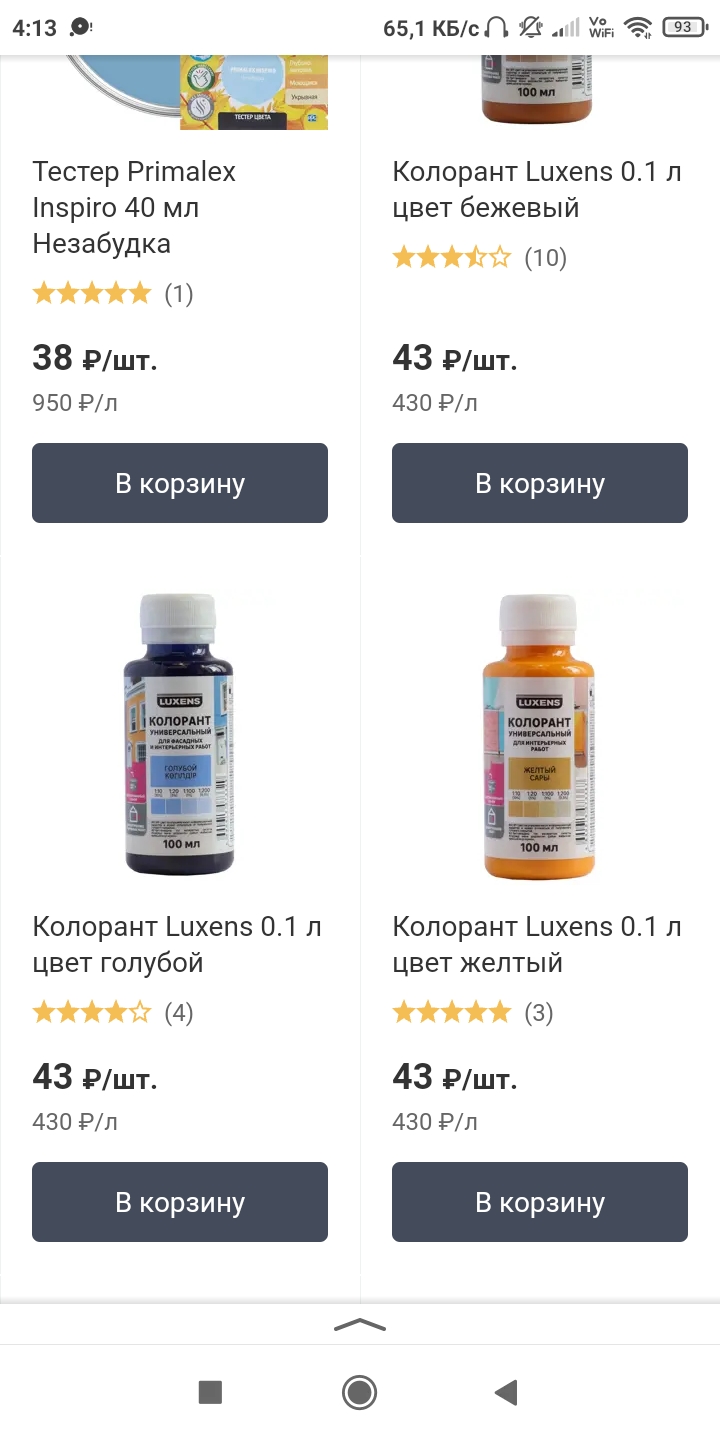Add голубой Колорант Luxens to cart
720x1440 pixels.
(x=180, y=1202)
